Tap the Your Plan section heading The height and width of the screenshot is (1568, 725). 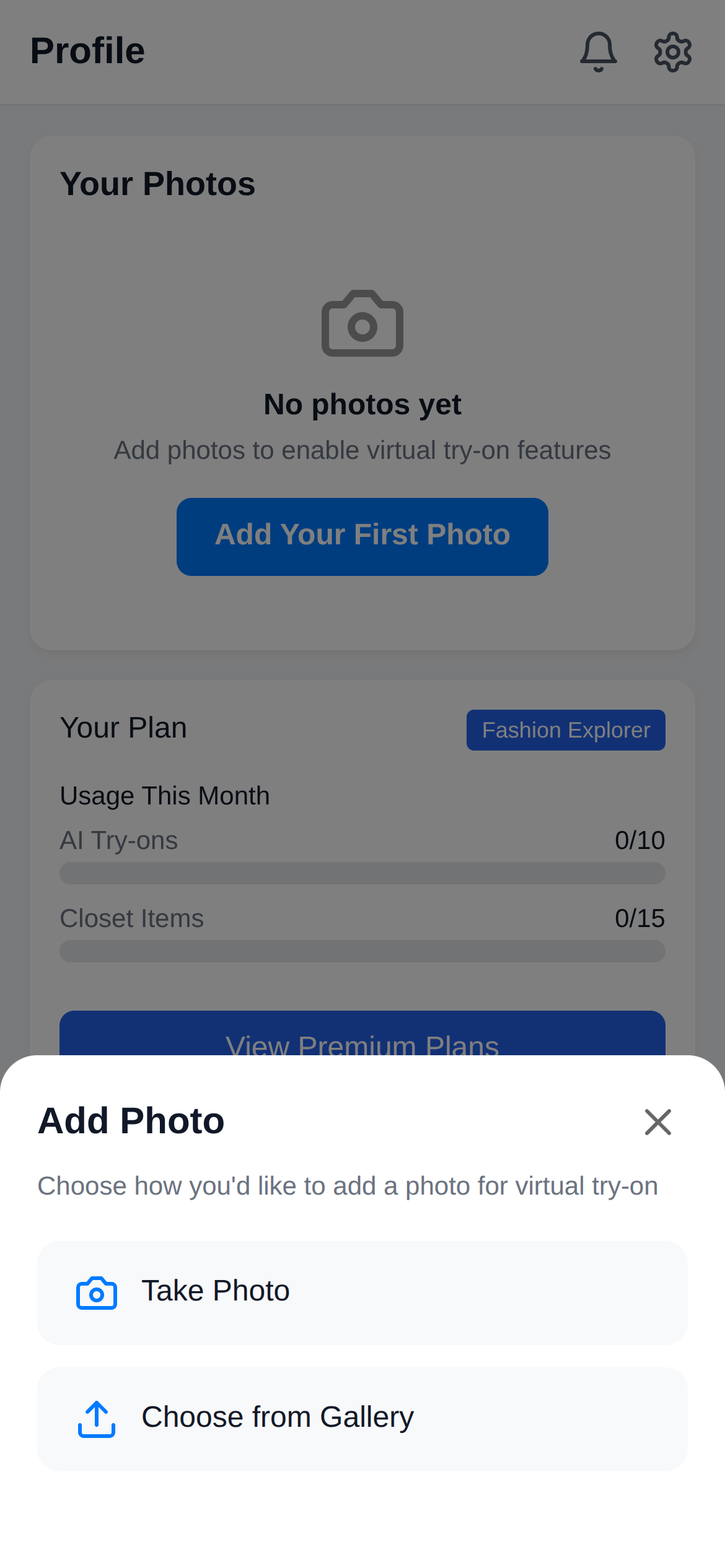(x=123, y=728)
